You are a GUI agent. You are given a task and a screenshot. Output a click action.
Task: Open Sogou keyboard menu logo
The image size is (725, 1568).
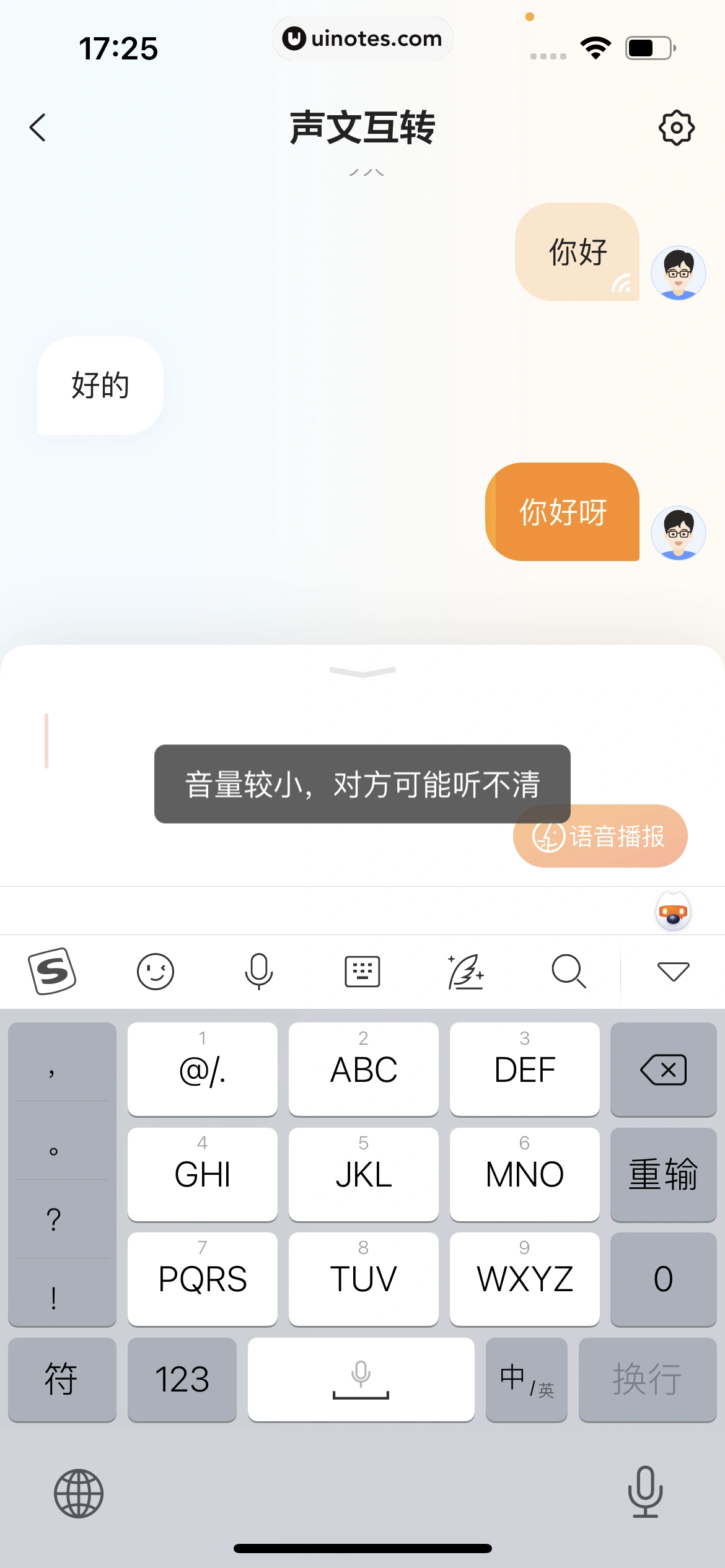click(52, 971)
